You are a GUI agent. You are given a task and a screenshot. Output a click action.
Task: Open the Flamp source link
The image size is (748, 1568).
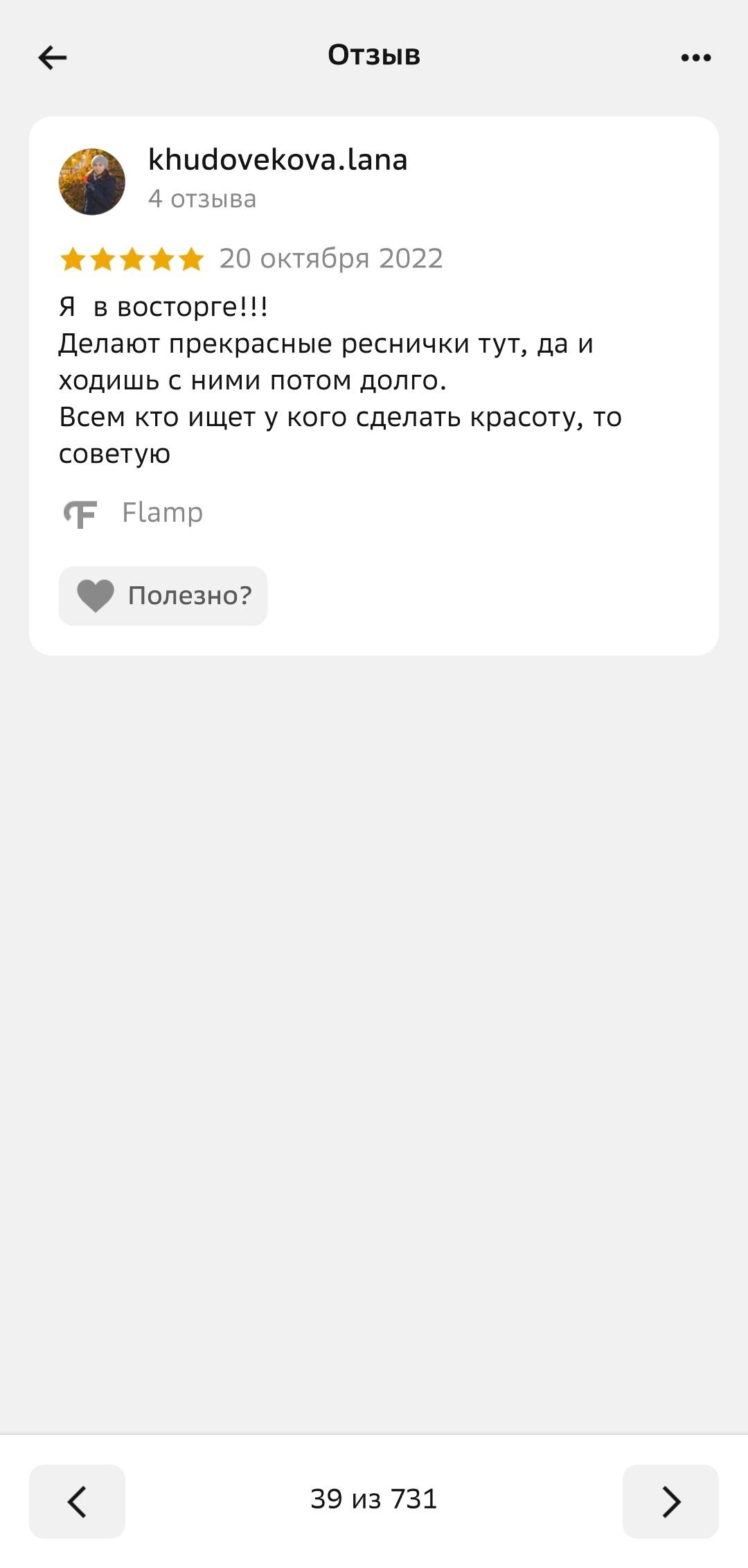click(133, 513)
